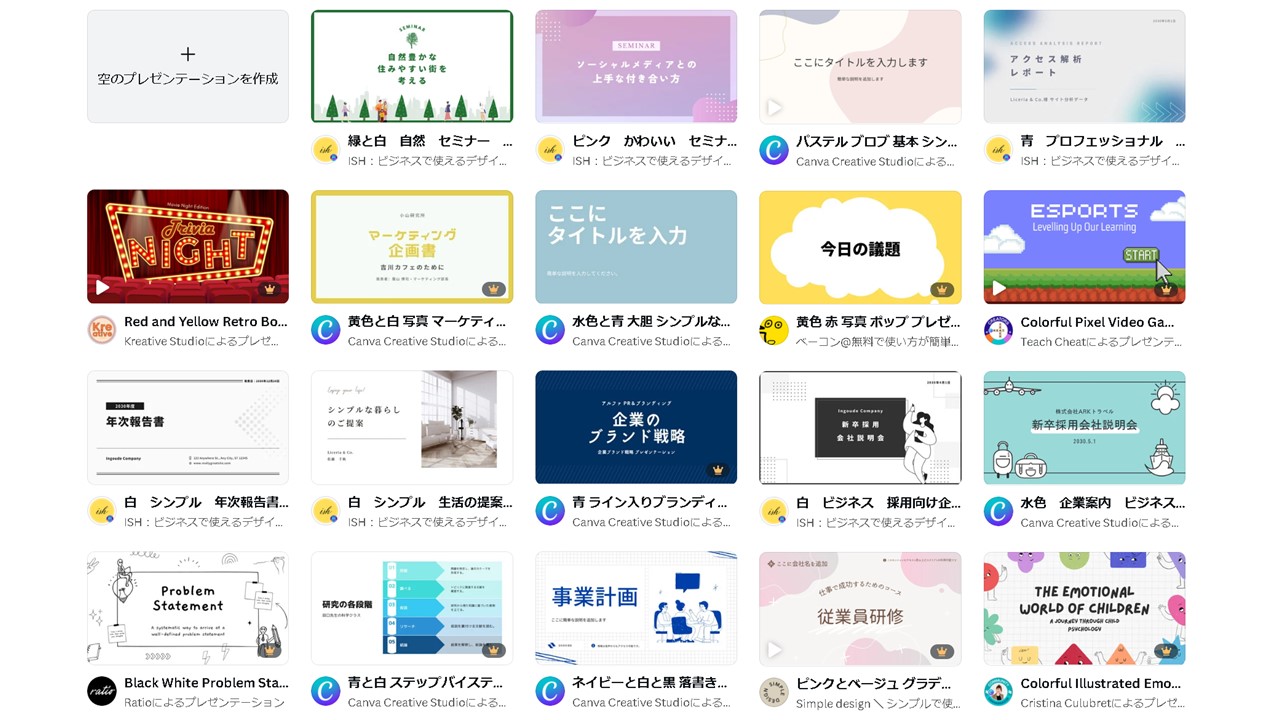Open the Colorful Pixel Video Game Esports template

point(1084,247)
